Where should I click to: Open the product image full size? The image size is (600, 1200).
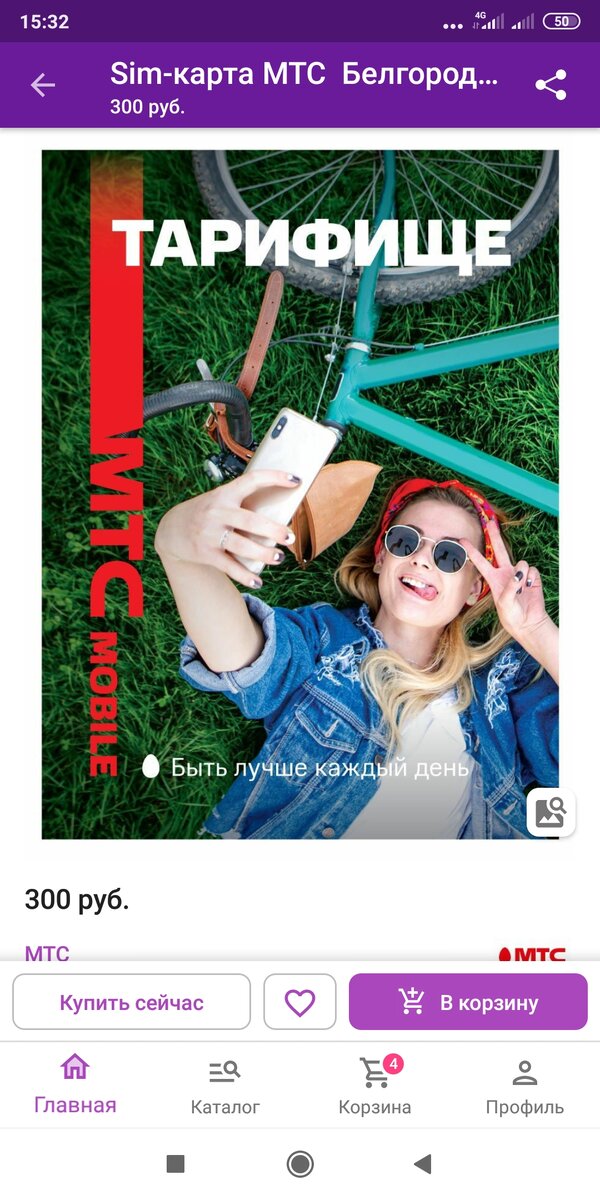pos(300,494)
